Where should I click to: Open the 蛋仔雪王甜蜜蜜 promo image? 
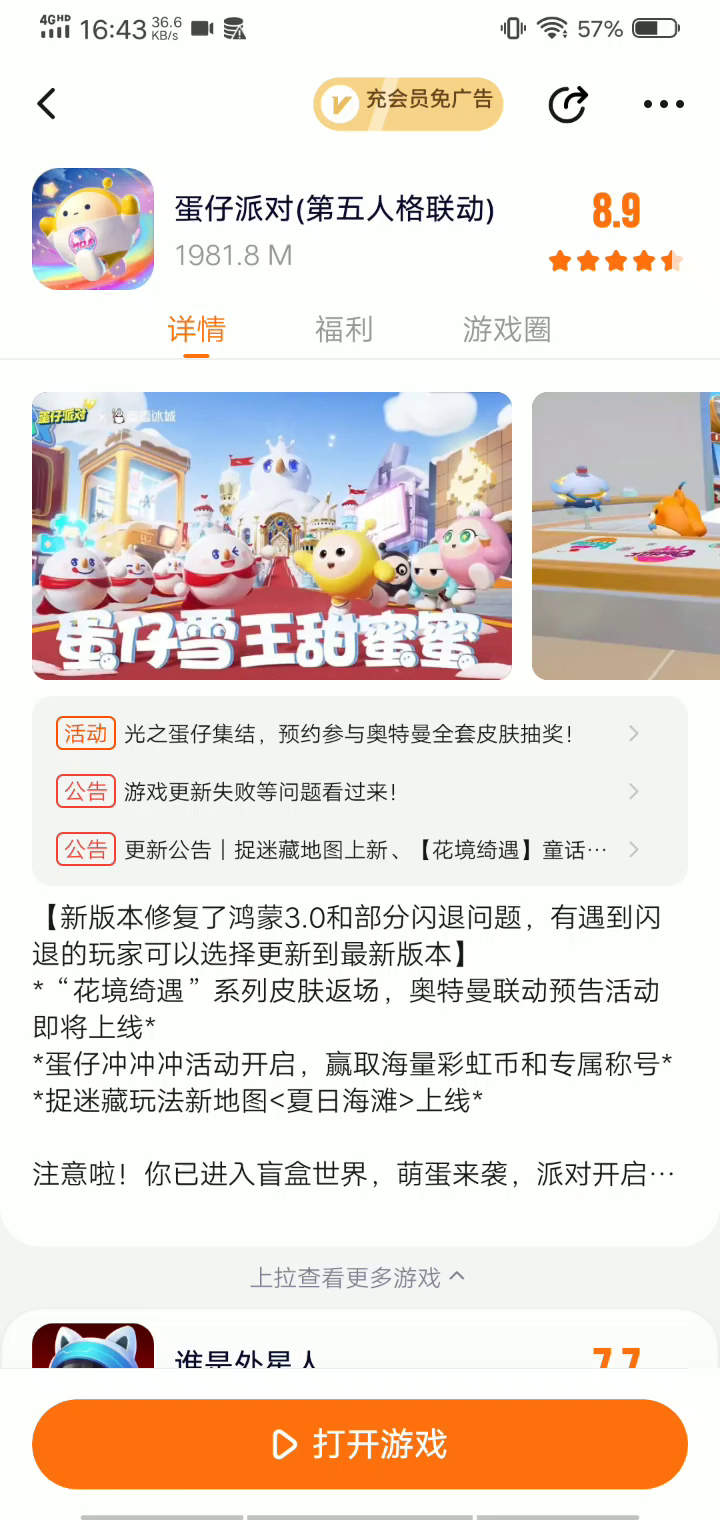click(x=272, y=536)
